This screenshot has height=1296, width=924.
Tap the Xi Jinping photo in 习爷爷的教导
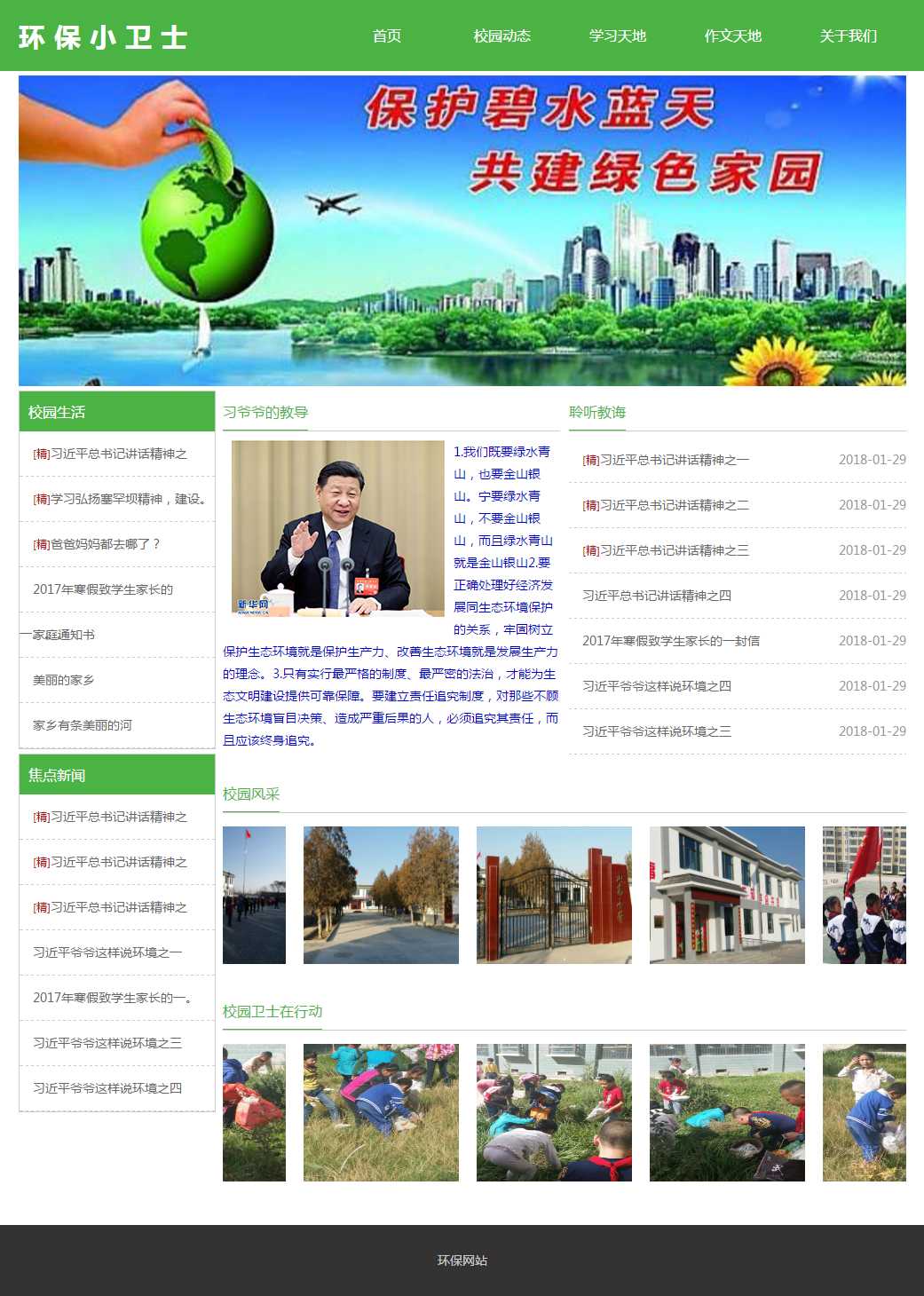click(x=337, y=528)
